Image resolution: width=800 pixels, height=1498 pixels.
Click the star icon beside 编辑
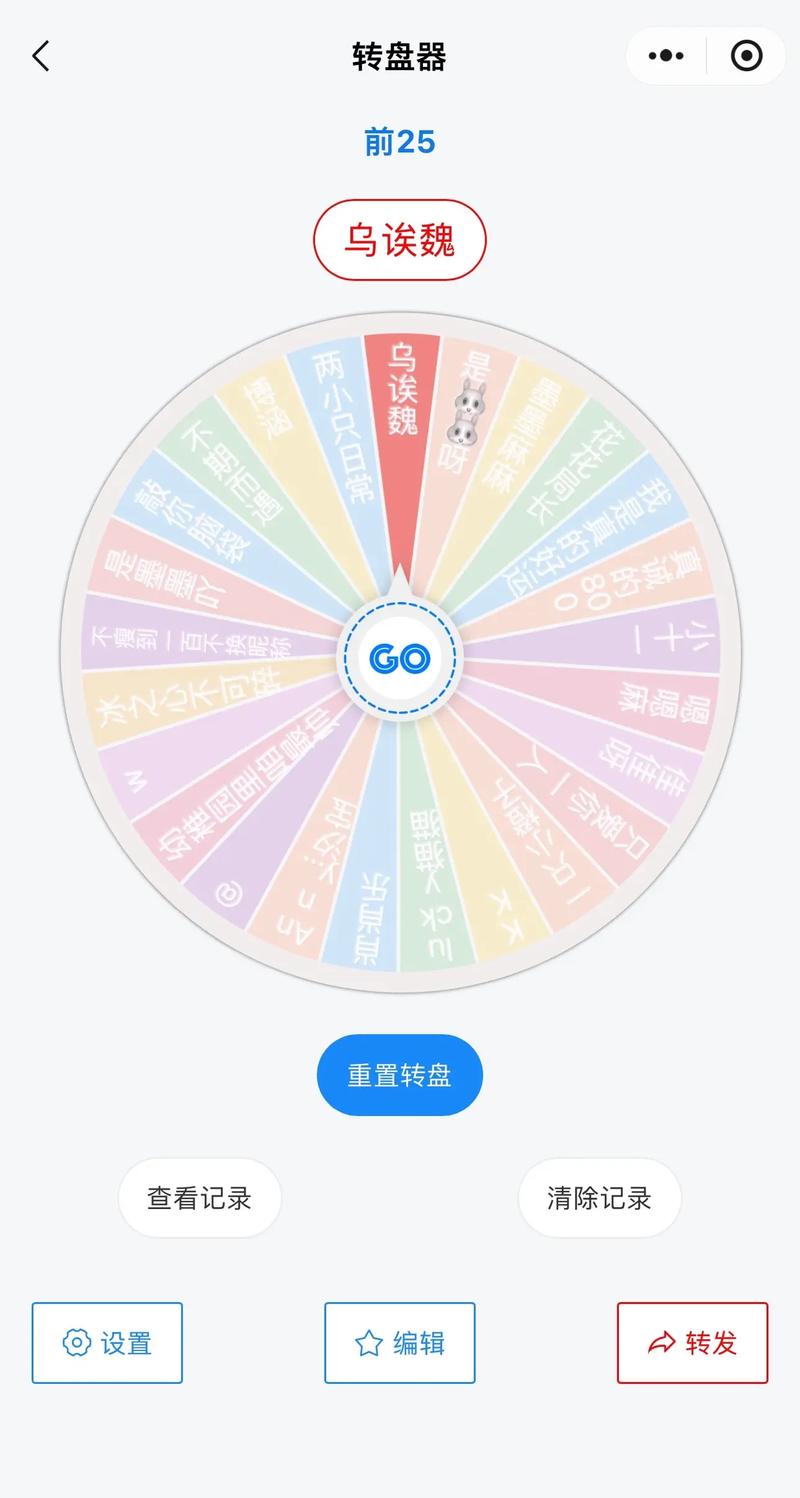pos(369,1343)
